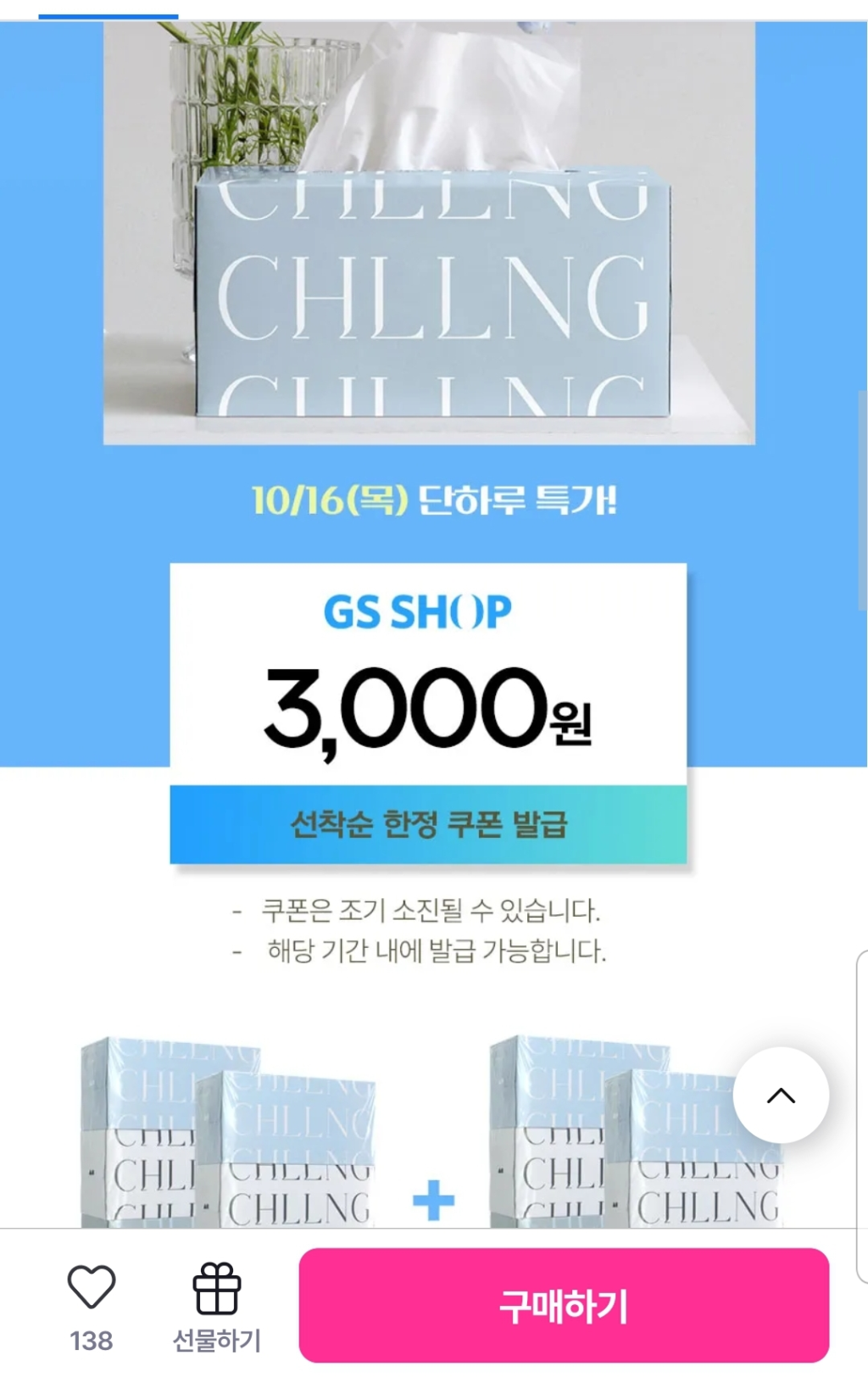Screen dimensions: 868x1383
Task: Tap the pink 구매하기 buy button
Action: tap(564, 1305)
